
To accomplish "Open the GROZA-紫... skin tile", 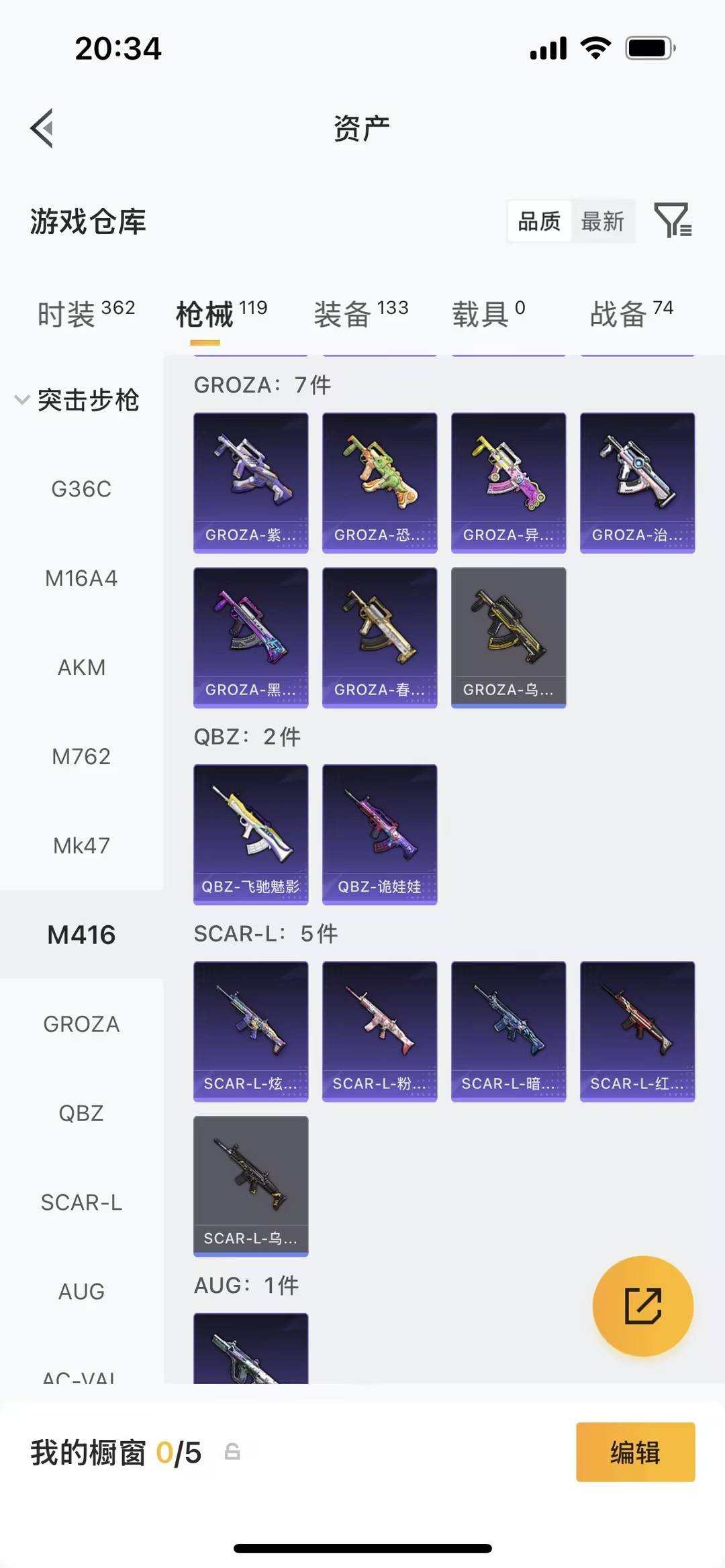I will pos(250,482).
